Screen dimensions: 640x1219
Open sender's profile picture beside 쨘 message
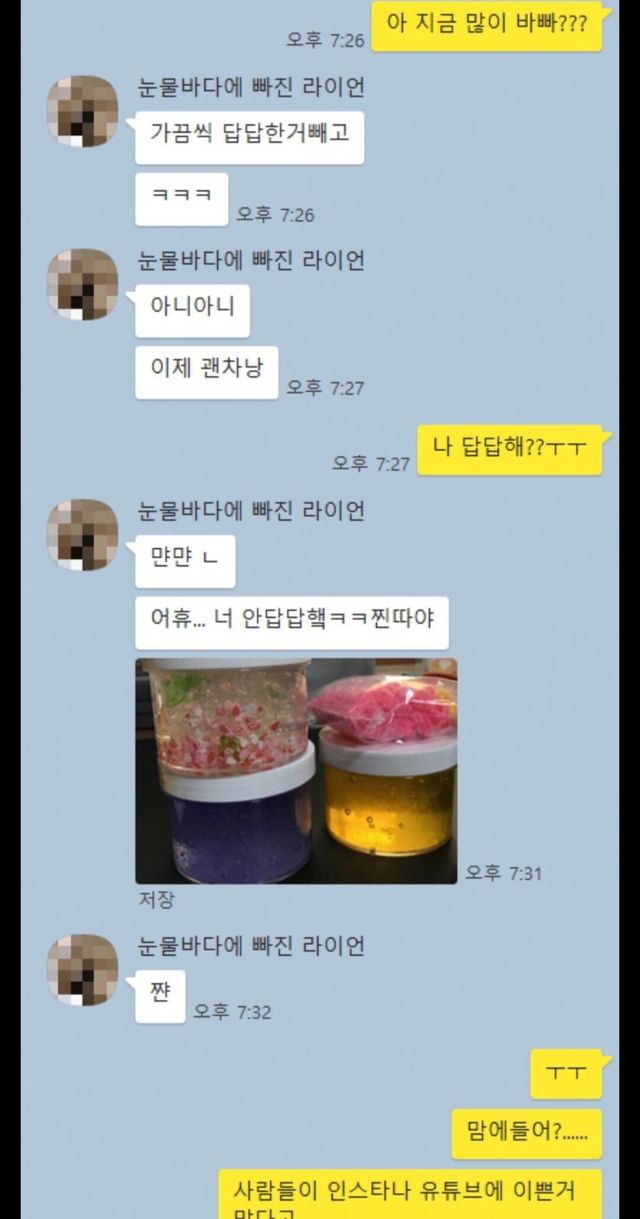pyautogui.click(x=83, y=969)
